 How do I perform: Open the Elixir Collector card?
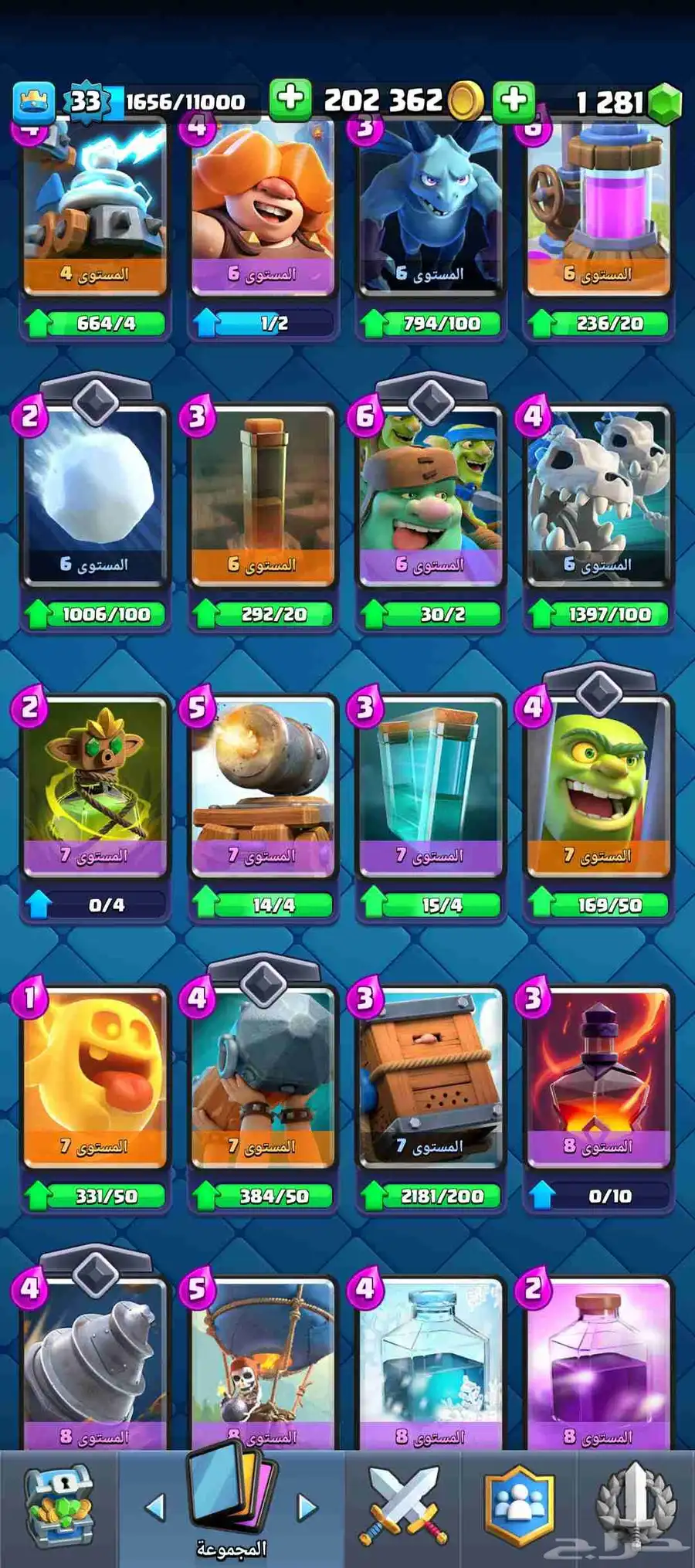(x=598, y=209)
